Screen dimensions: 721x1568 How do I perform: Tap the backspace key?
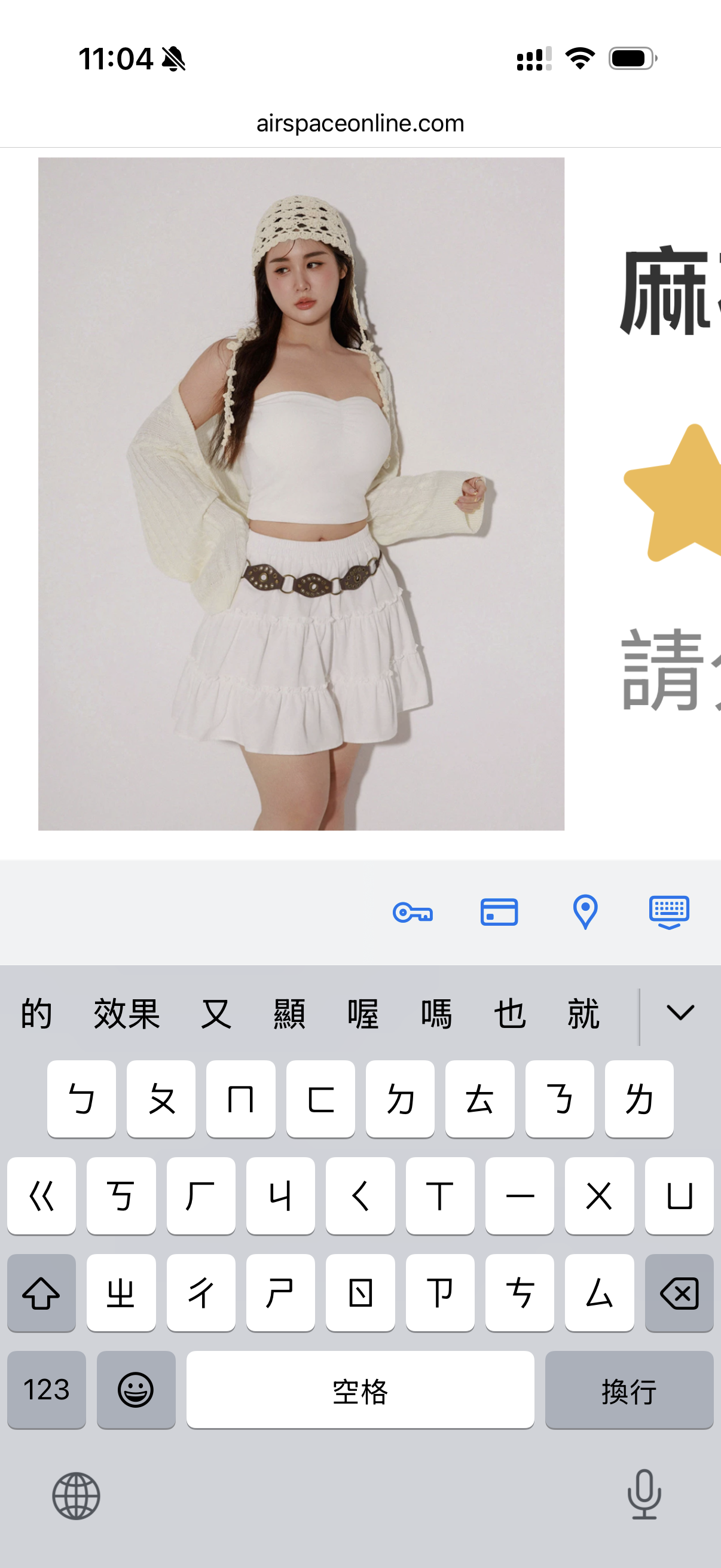pos(679,1293)
